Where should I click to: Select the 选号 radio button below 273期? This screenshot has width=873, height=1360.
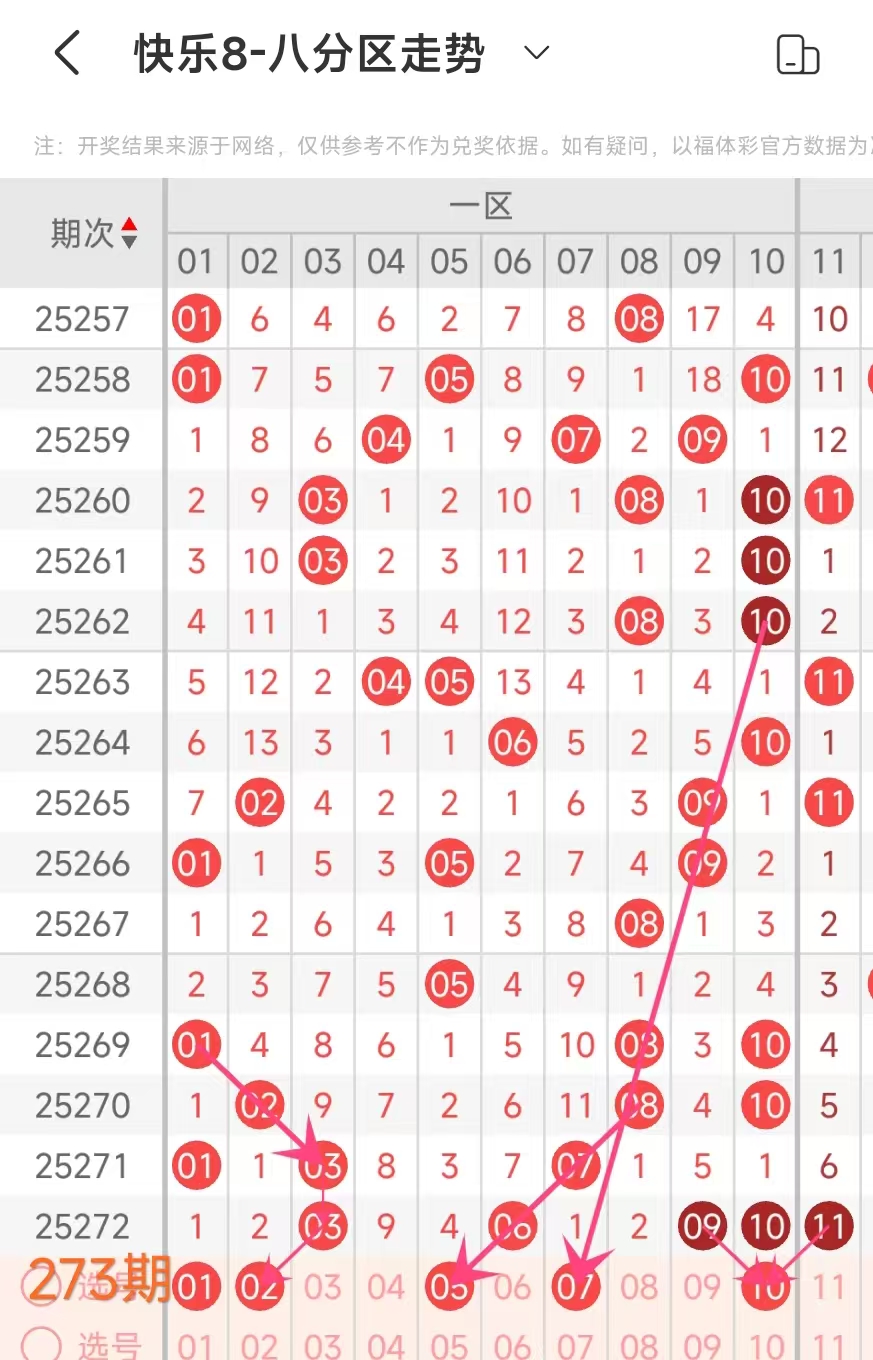[x=42, y=1345]
